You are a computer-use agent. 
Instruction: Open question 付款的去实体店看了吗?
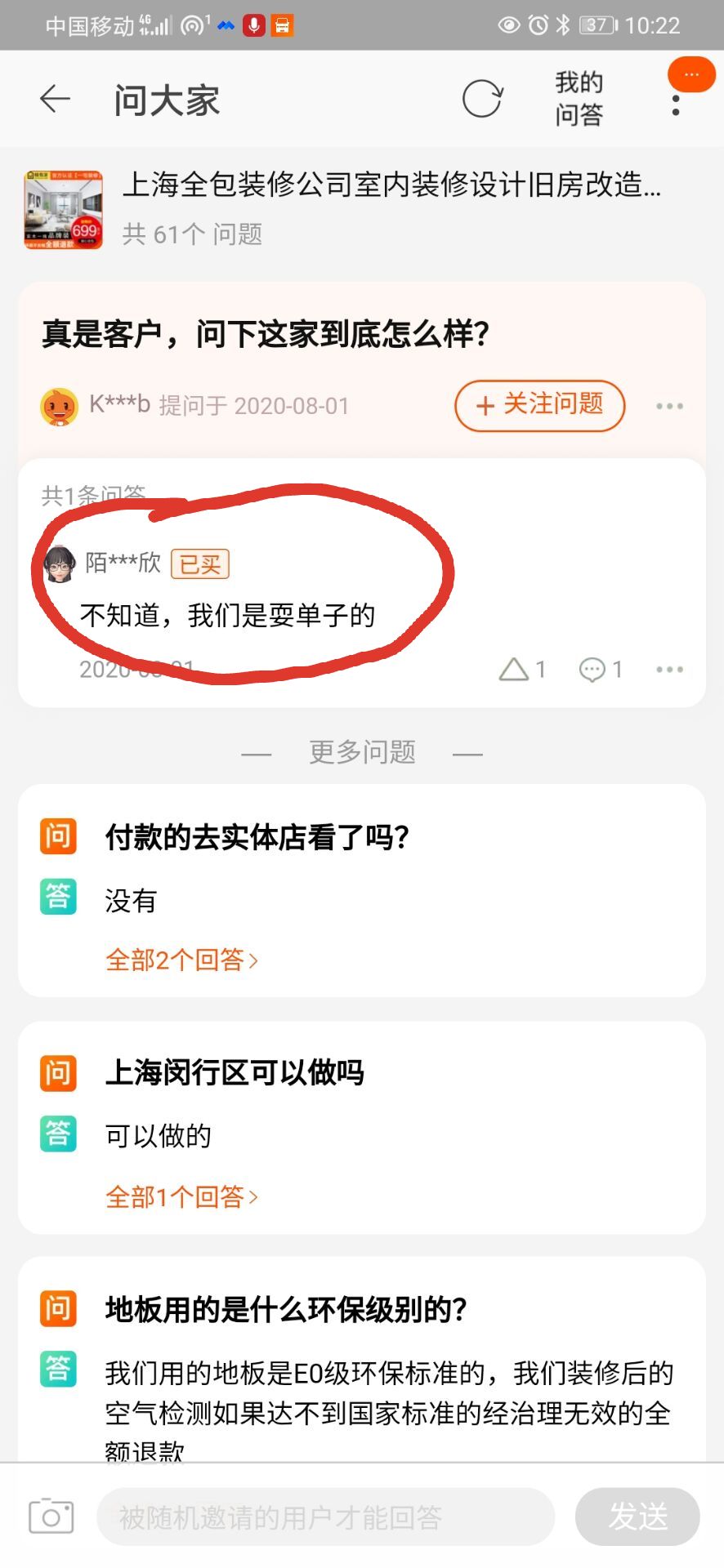point(257,838)
